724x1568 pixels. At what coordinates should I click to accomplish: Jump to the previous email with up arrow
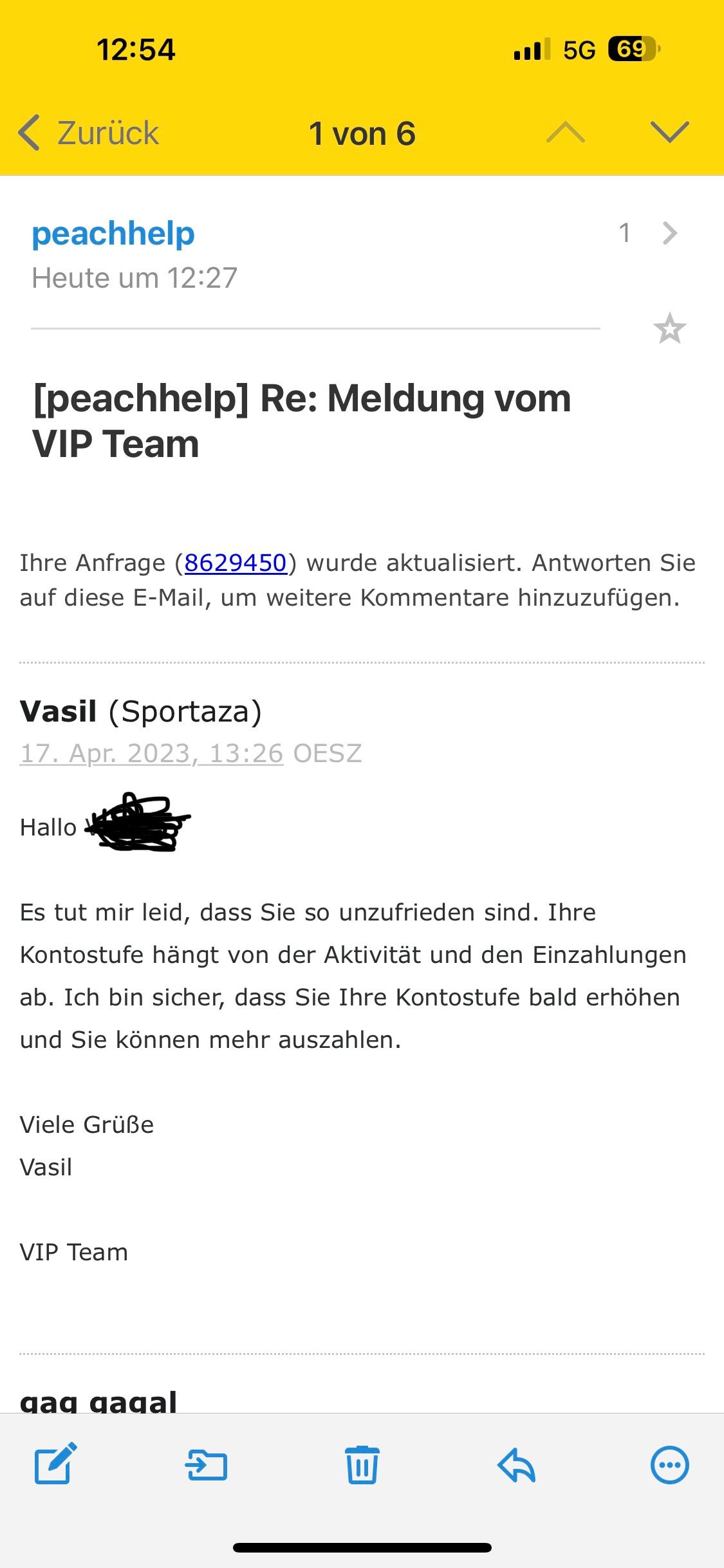[x=565, y=133]
